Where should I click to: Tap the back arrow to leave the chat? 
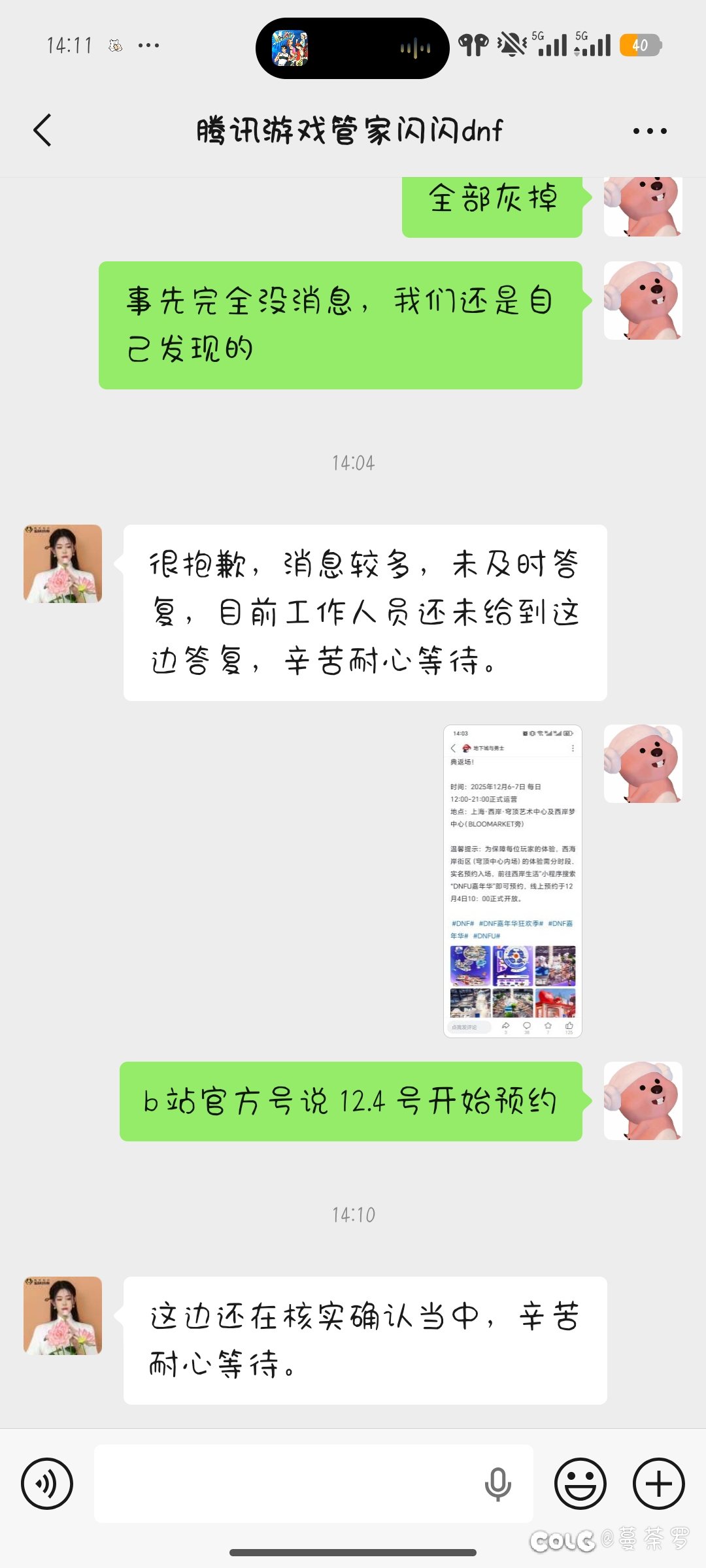pos(41,129)
